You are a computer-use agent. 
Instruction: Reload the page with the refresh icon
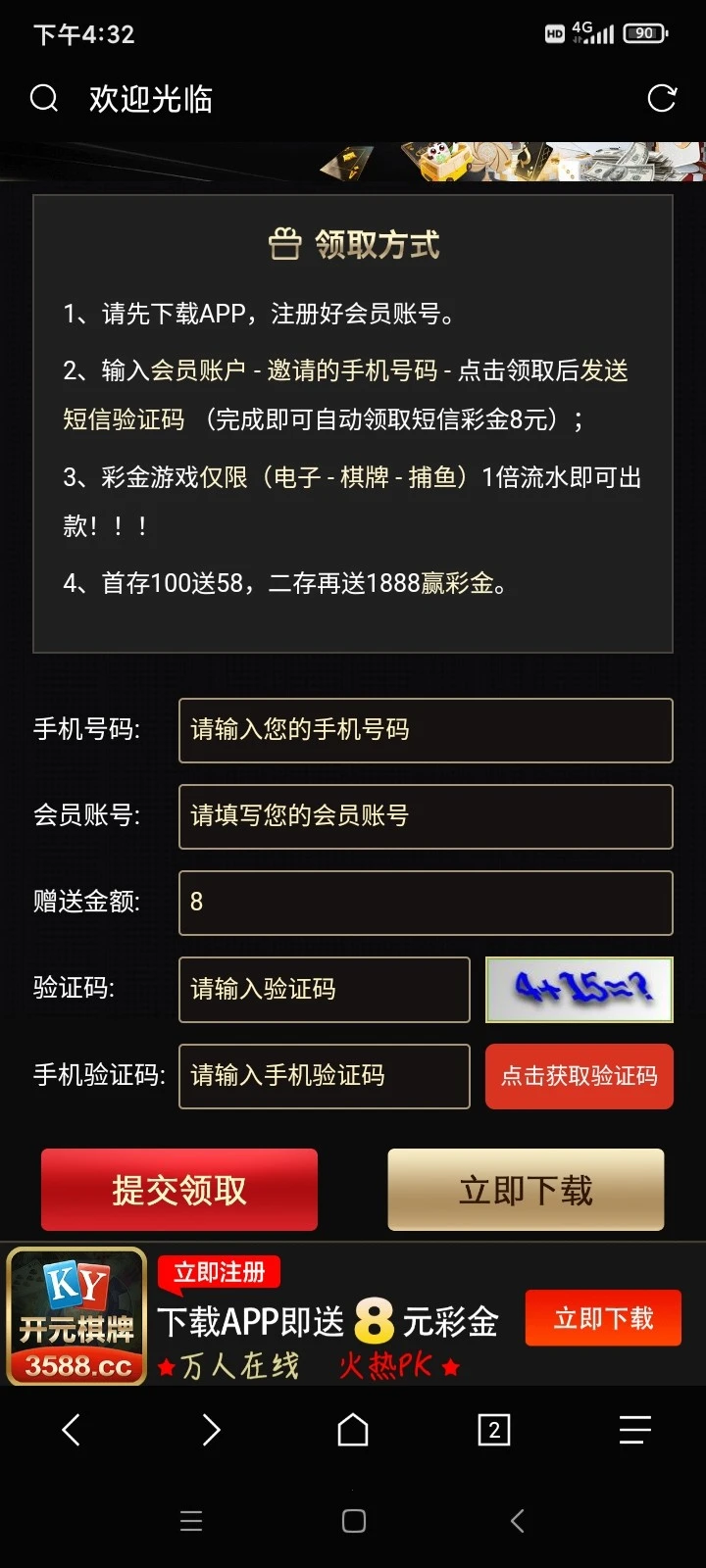[662, 98]
